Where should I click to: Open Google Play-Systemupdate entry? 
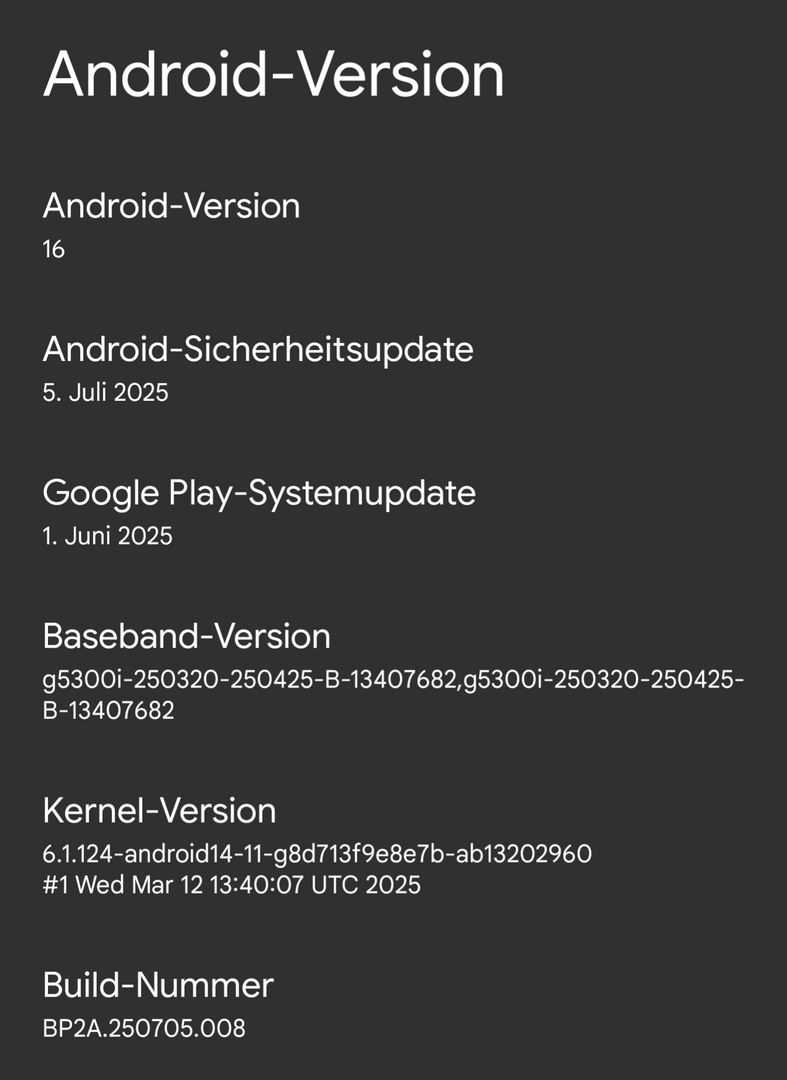(x=258, y=511)
